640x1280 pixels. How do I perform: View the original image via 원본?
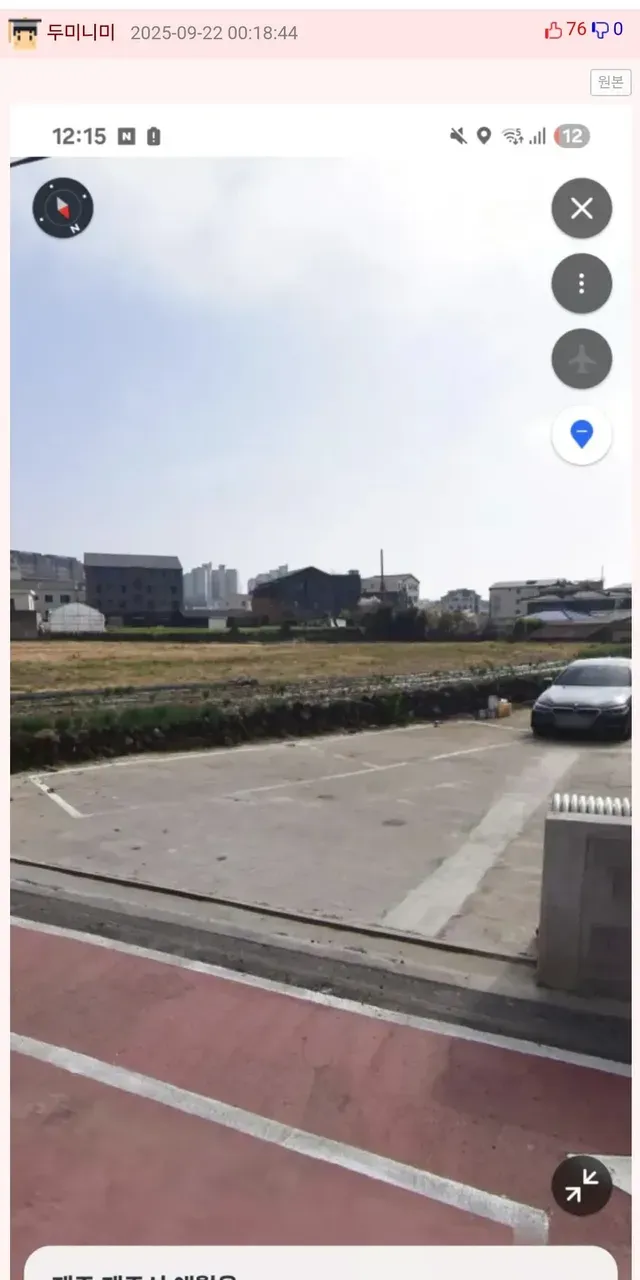pos(610,82)
